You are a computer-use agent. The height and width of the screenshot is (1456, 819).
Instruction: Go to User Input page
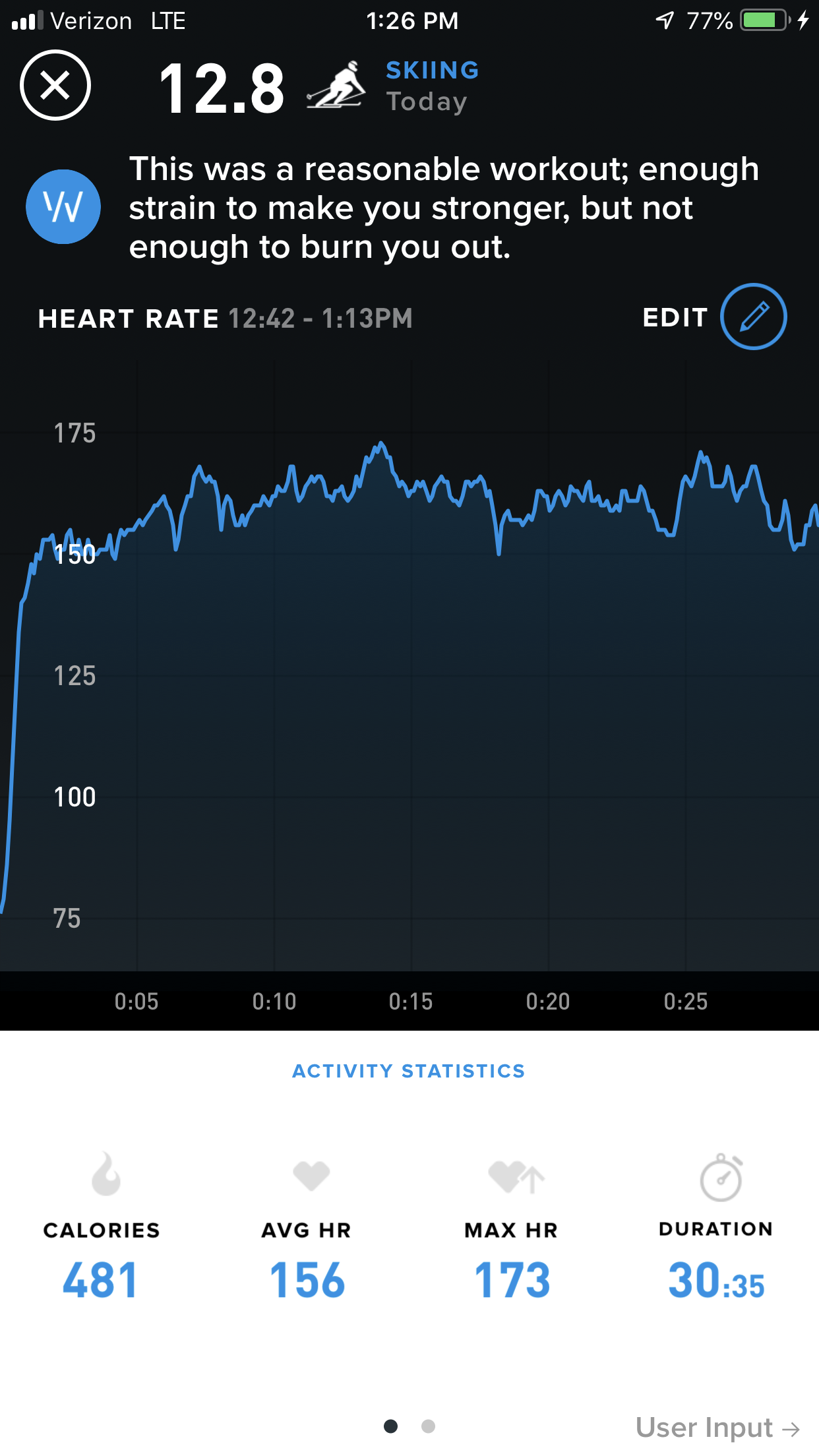717,1428
